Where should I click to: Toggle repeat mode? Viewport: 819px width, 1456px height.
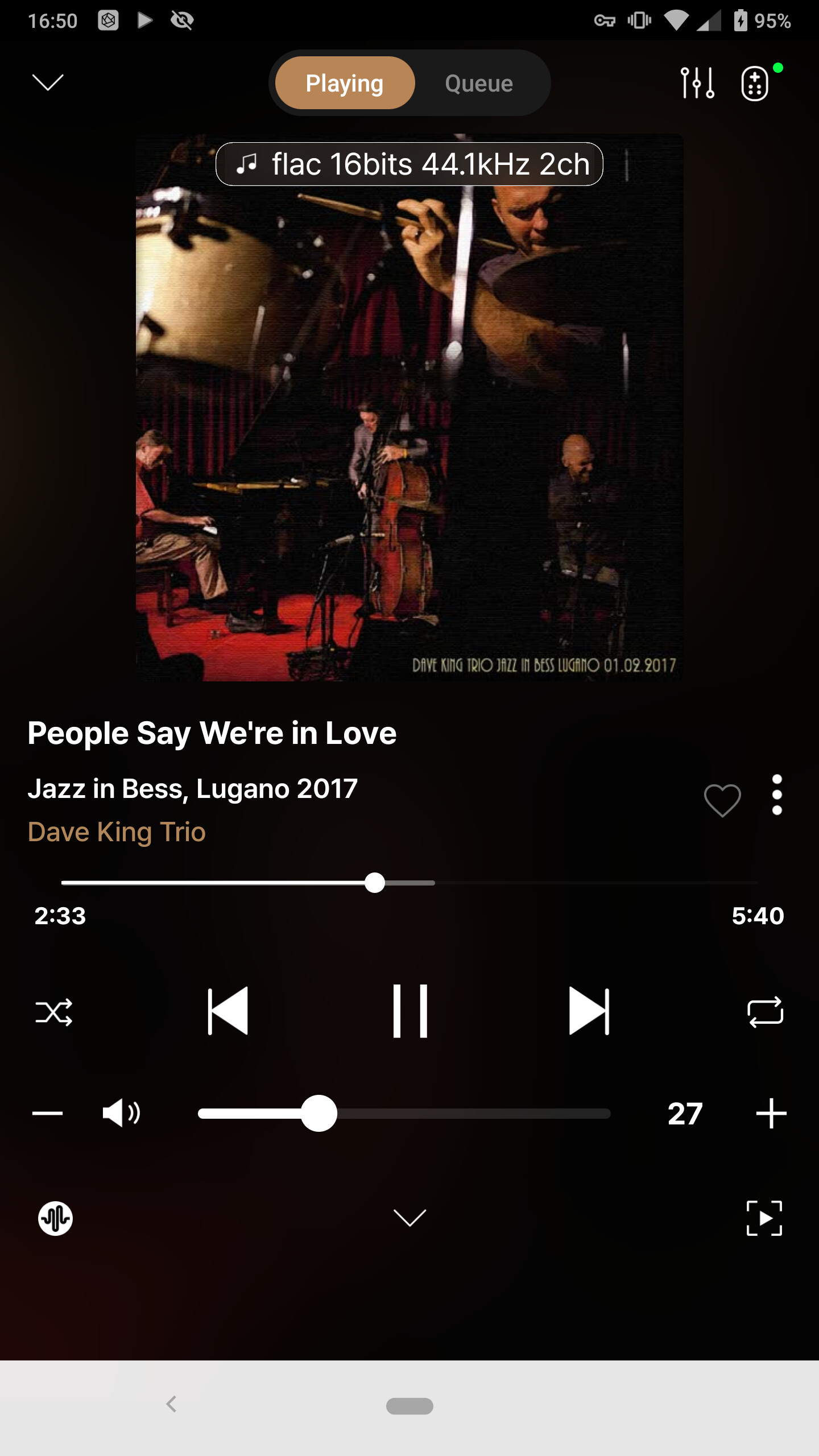click(x=765, y=1012)
